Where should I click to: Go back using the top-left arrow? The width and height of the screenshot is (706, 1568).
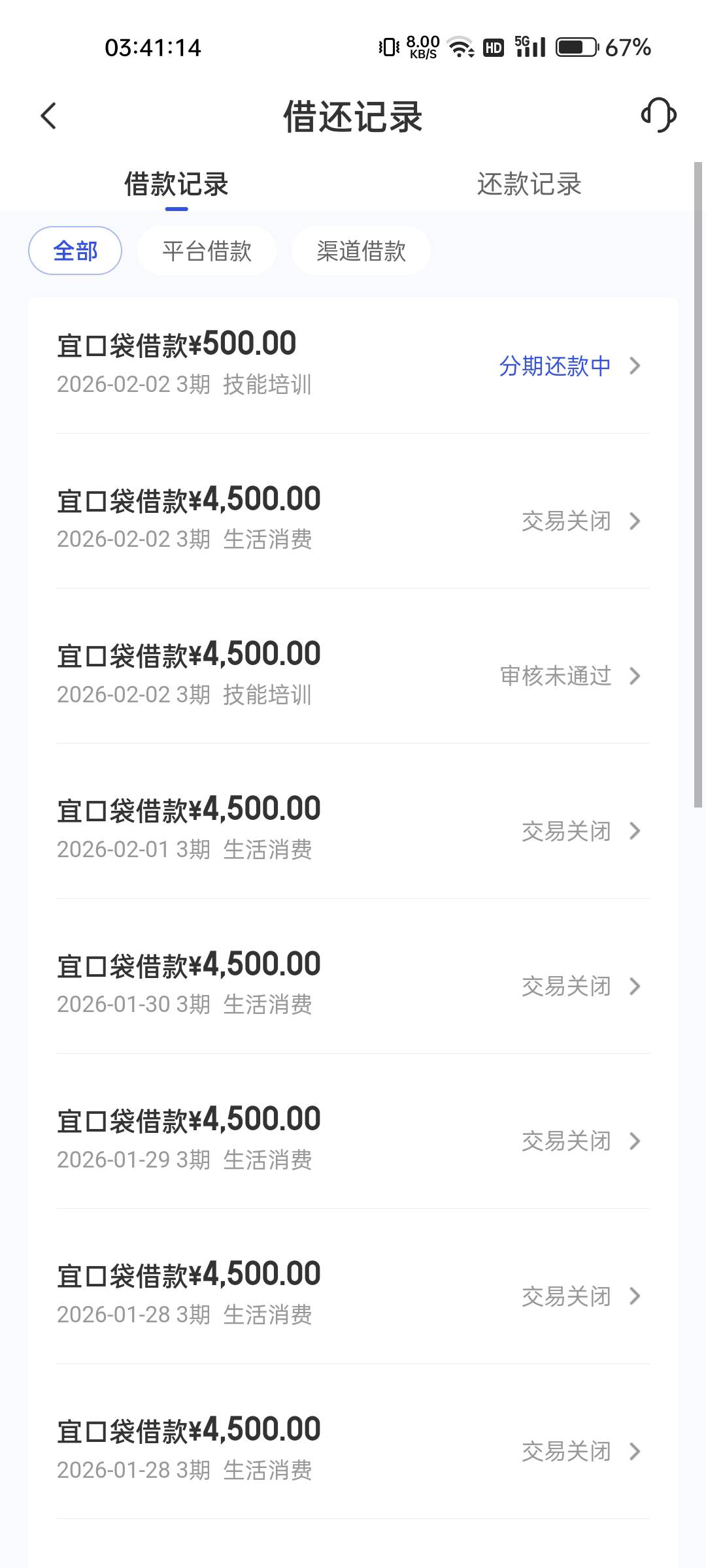(49, 116)
